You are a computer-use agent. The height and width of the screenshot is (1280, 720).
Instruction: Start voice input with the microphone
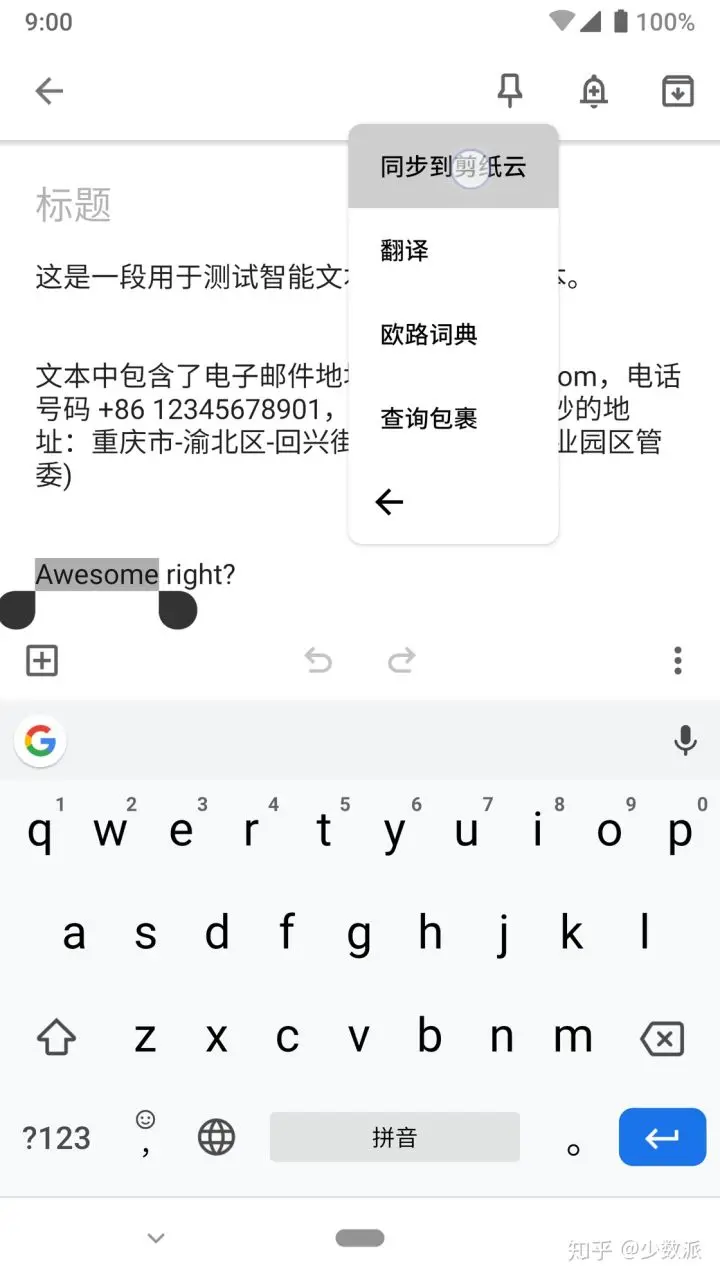pyautogui.click(x=686, y=741)
